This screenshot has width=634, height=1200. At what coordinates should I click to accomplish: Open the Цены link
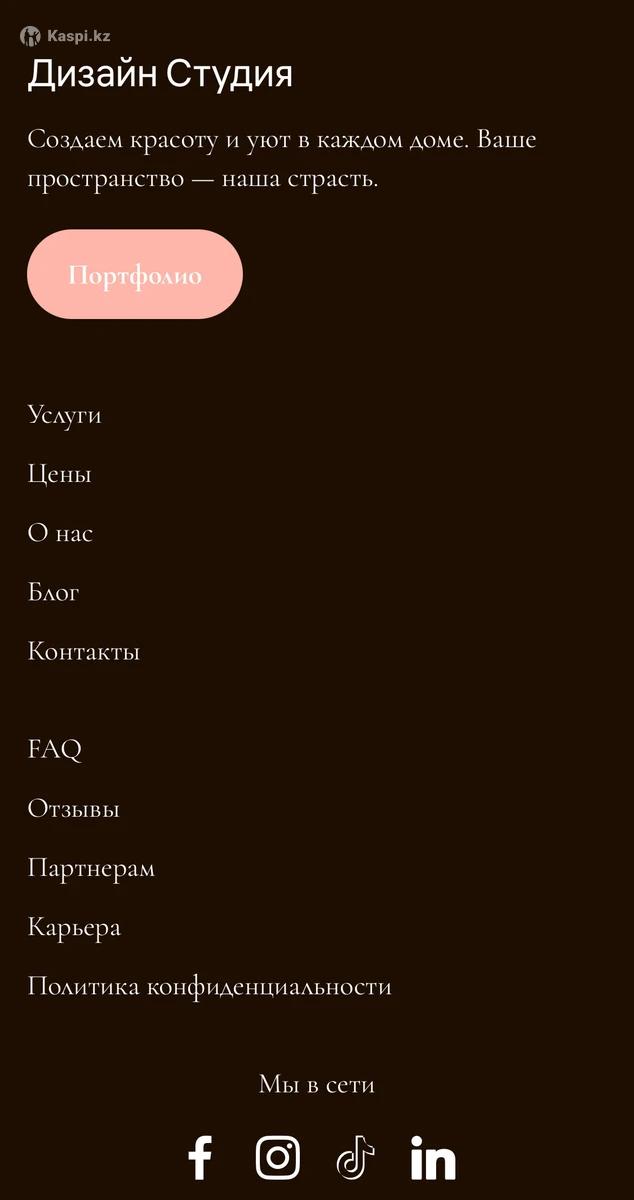60,474
